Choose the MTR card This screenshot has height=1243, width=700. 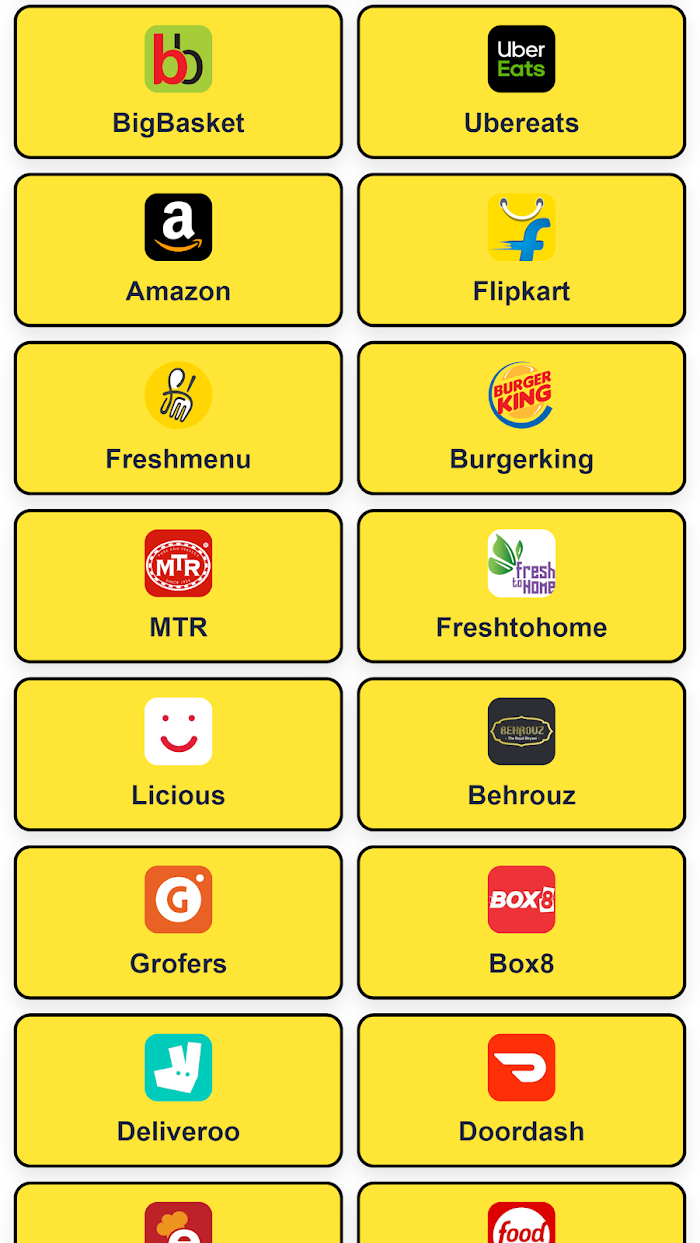[x=178, y=586]
